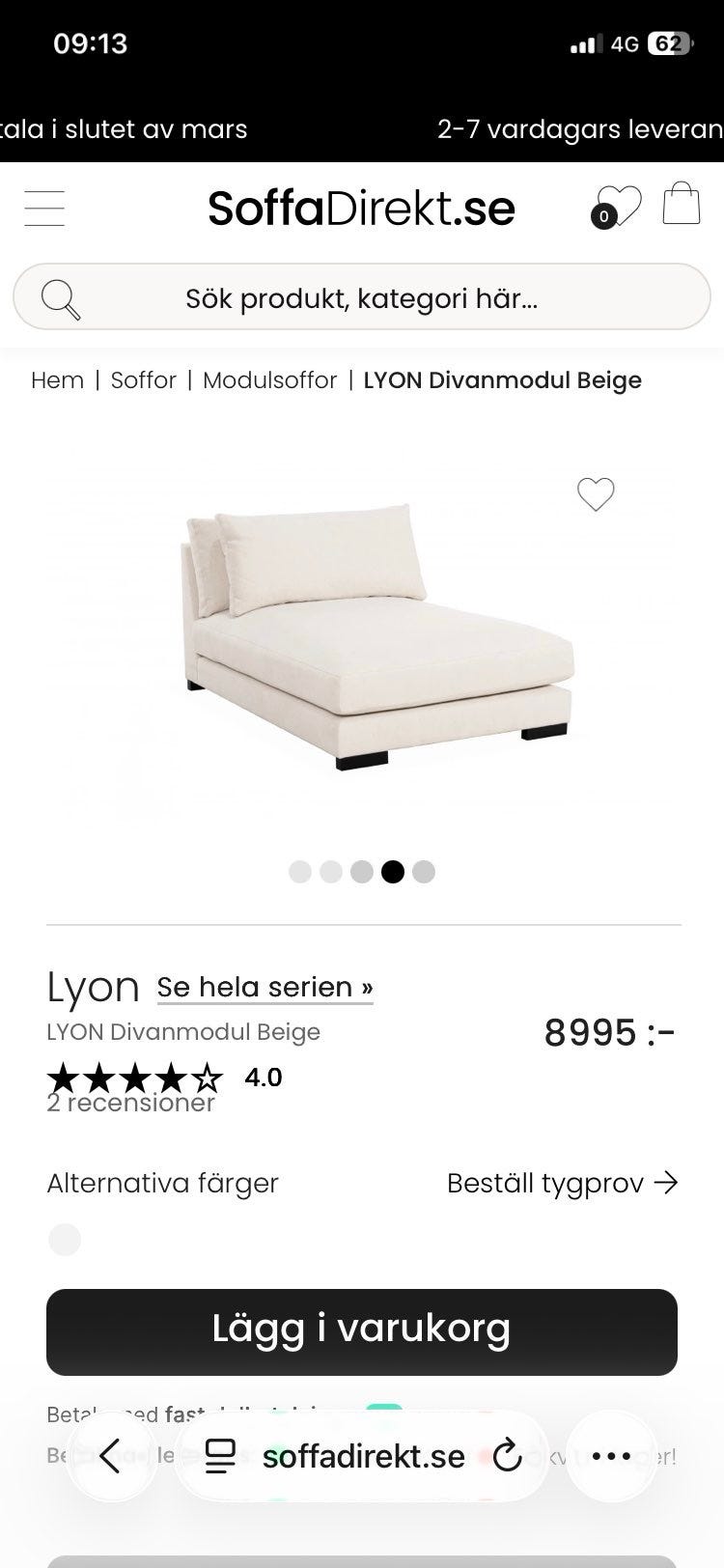724x1568 pixels.
Task: Reload the soffadirekt.se page
Action: pos(507,1456)
